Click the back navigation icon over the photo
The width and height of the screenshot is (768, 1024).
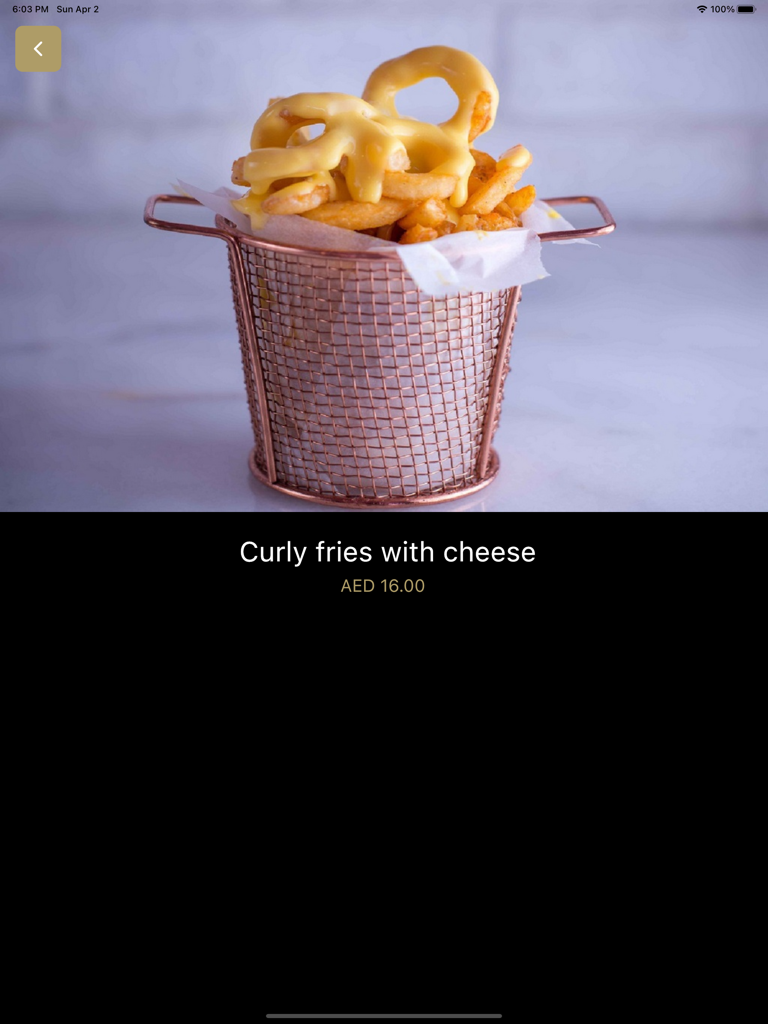38,48
